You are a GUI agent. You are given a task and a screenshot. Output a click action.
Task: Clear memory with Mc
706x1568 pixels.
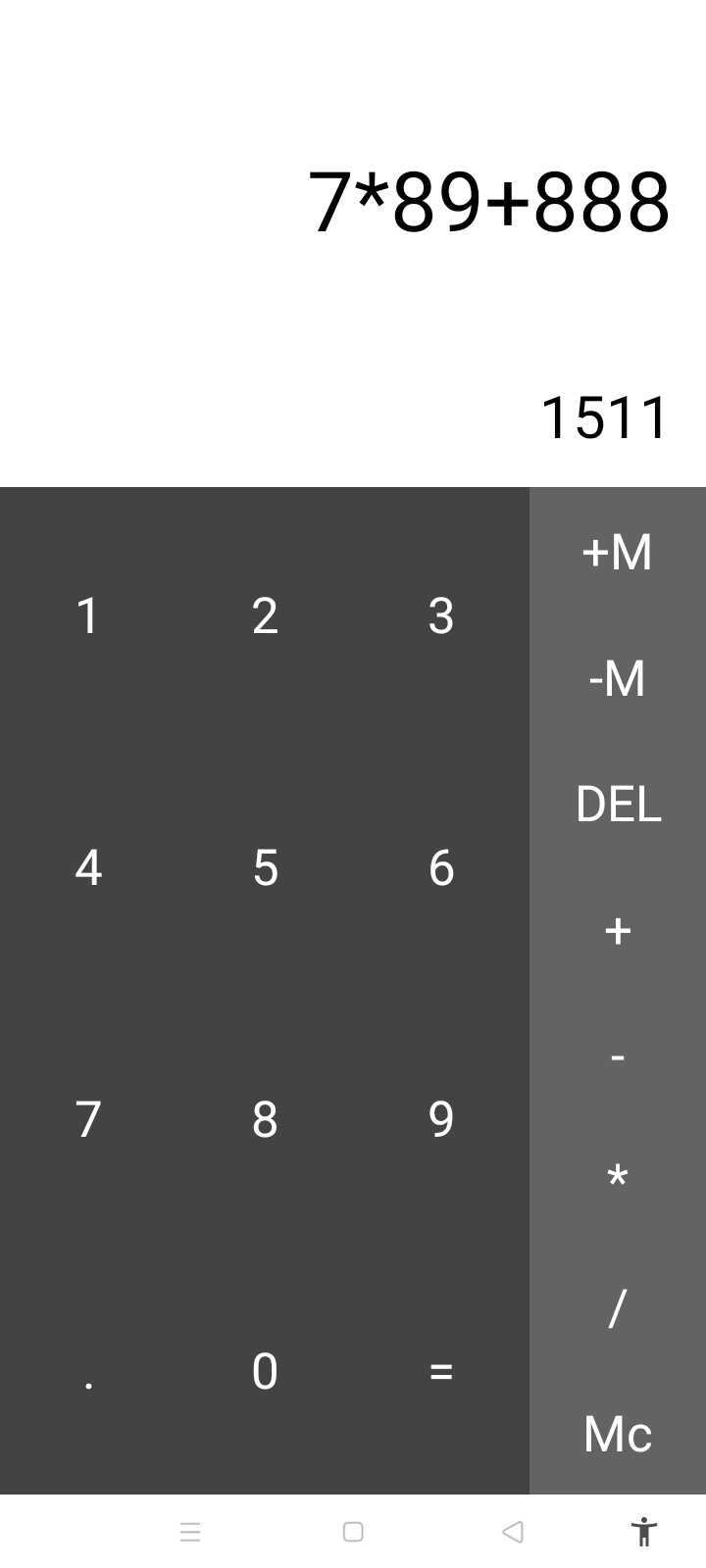click(617, 1433)
